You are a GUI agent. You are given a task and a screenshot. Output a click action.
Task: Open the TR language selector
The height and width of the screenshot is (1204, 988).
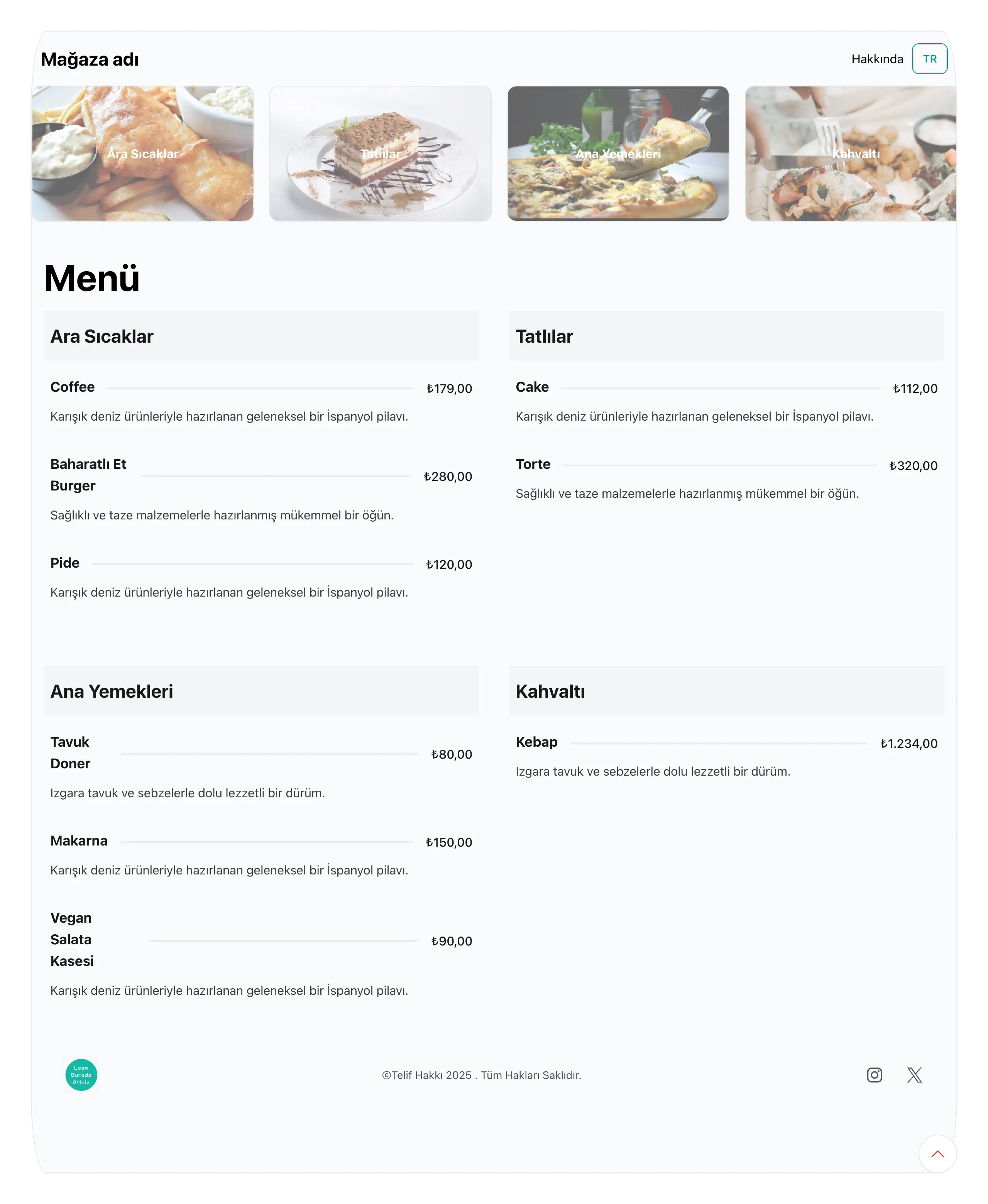[929, 59]
